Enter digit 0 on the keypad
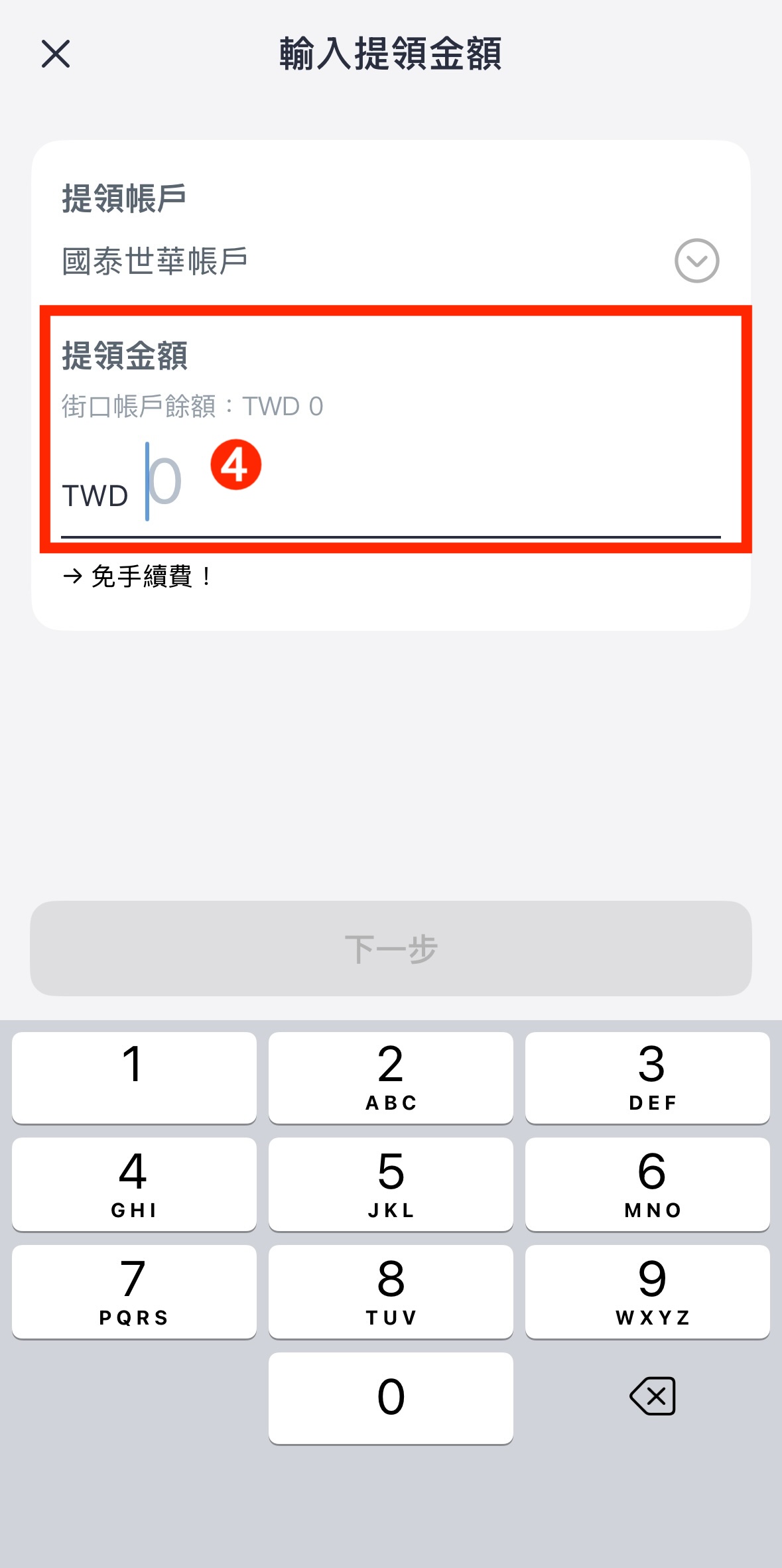The height and width of the screenshot is (1568, 782). [391, 1398]
